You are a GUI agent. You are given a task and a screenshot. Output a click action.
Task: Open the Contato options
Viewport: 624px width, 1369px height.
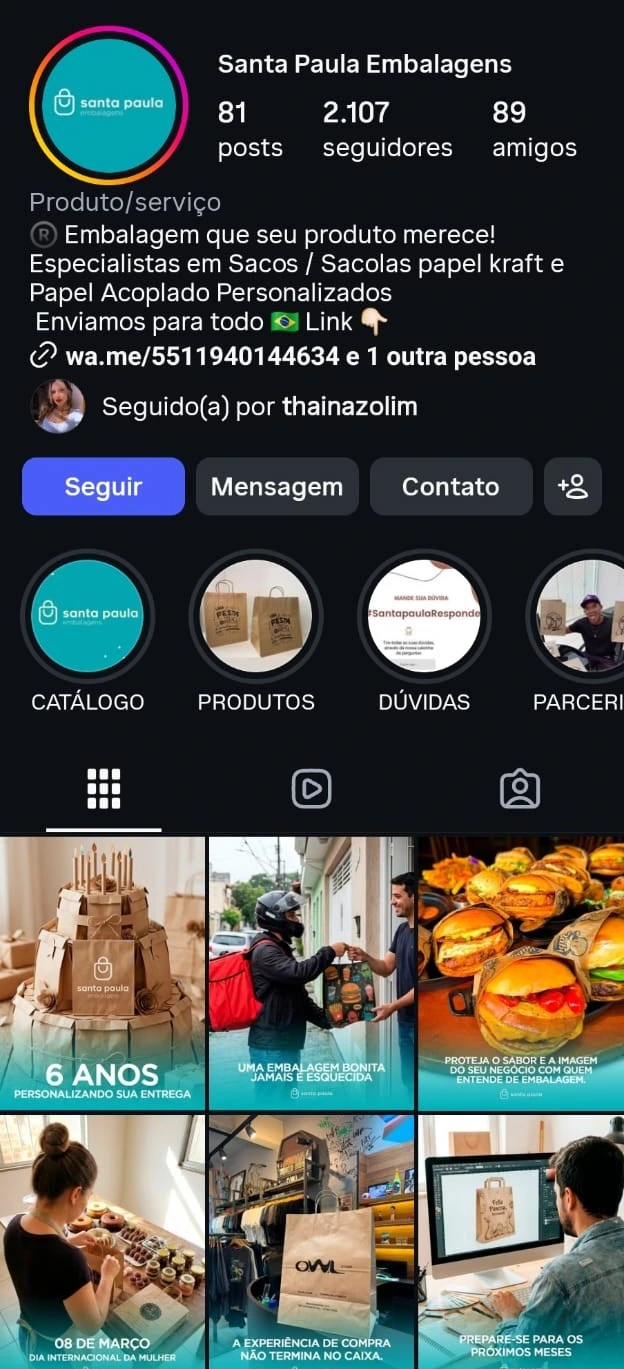point(450,487)
